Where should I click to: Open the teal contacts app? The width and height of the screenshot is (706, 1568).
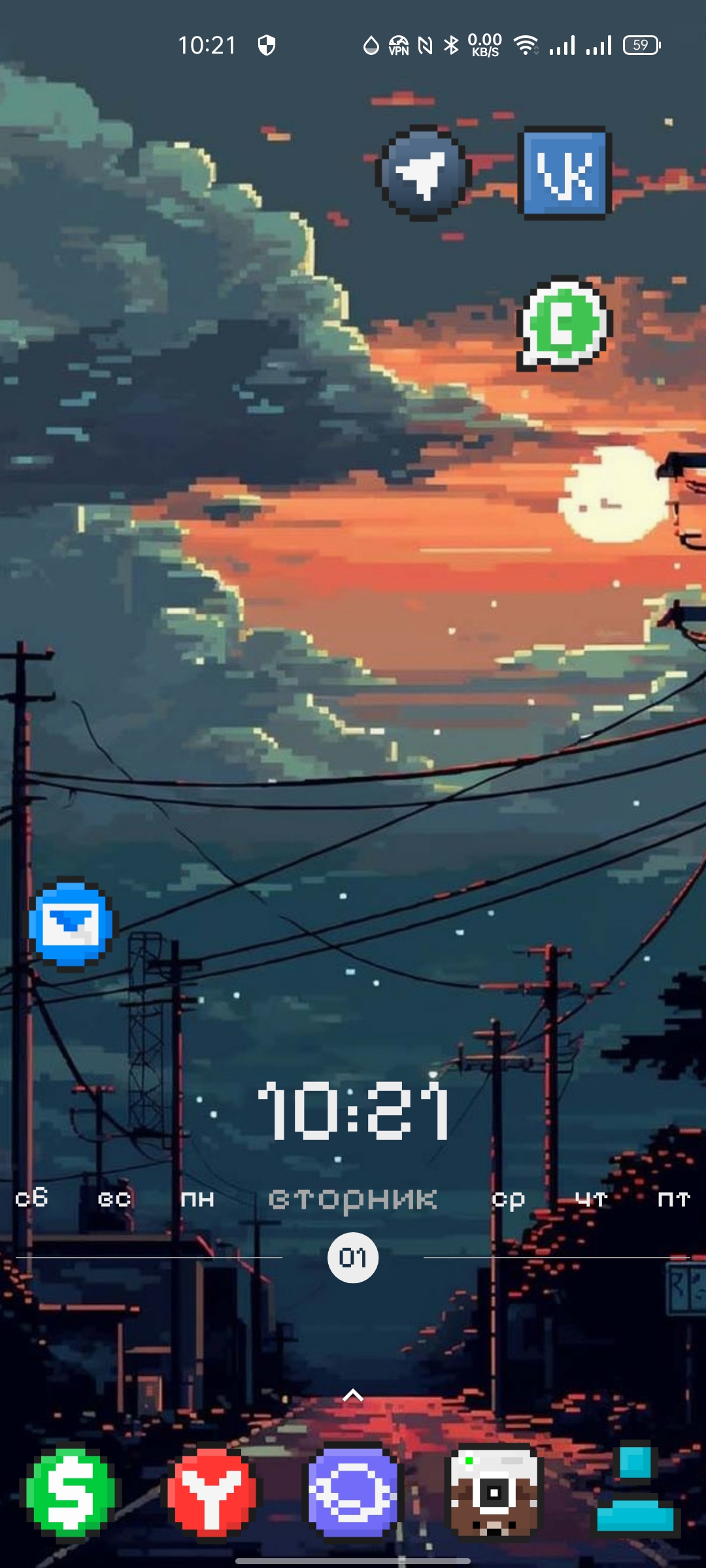635,1490
